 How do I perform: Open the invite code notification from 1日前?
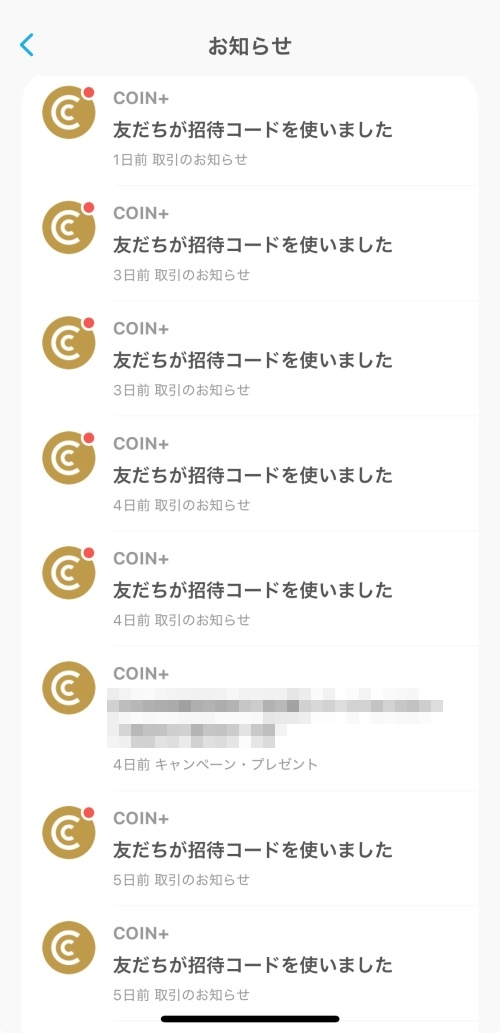250,129
